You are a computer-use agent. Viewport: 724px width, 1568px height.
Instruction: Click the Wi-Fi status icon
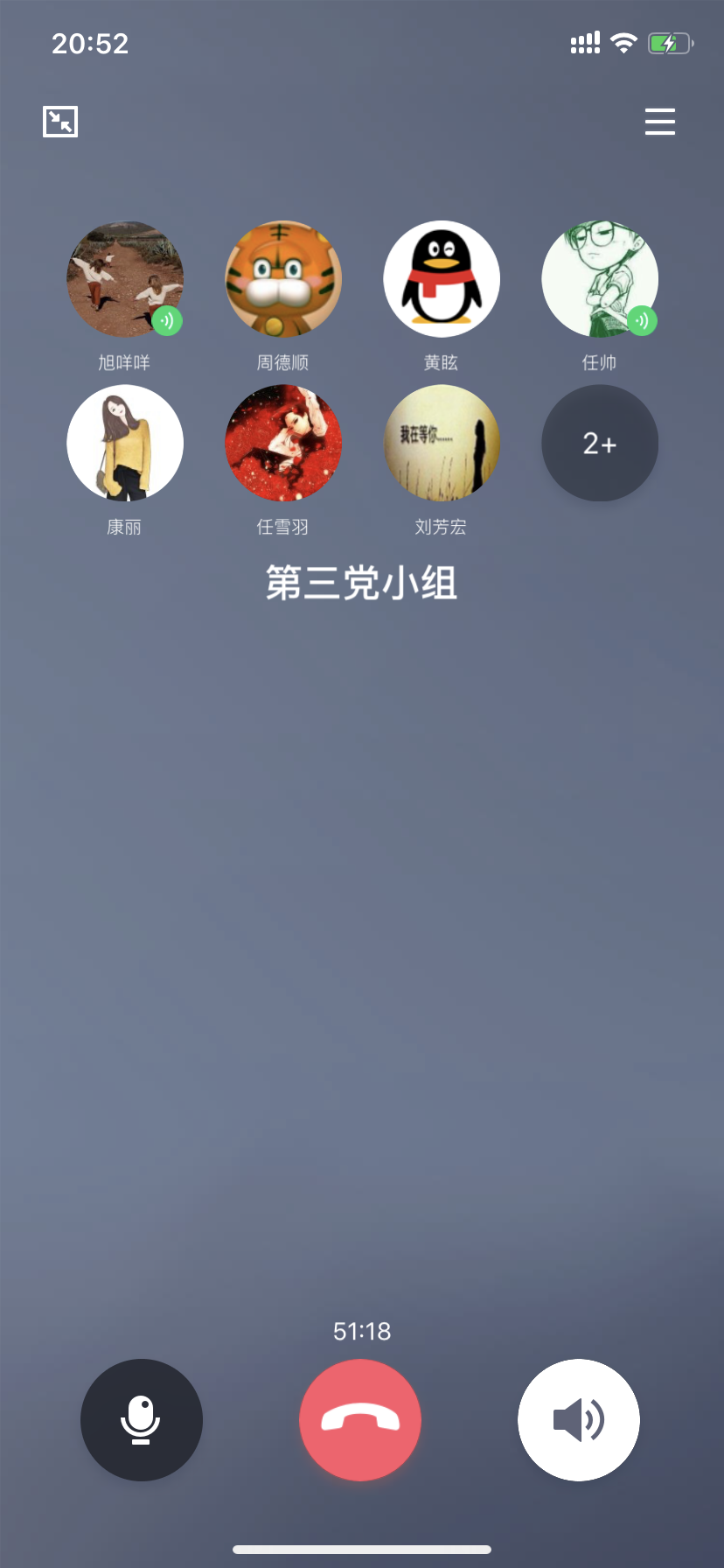click(623, 42)
